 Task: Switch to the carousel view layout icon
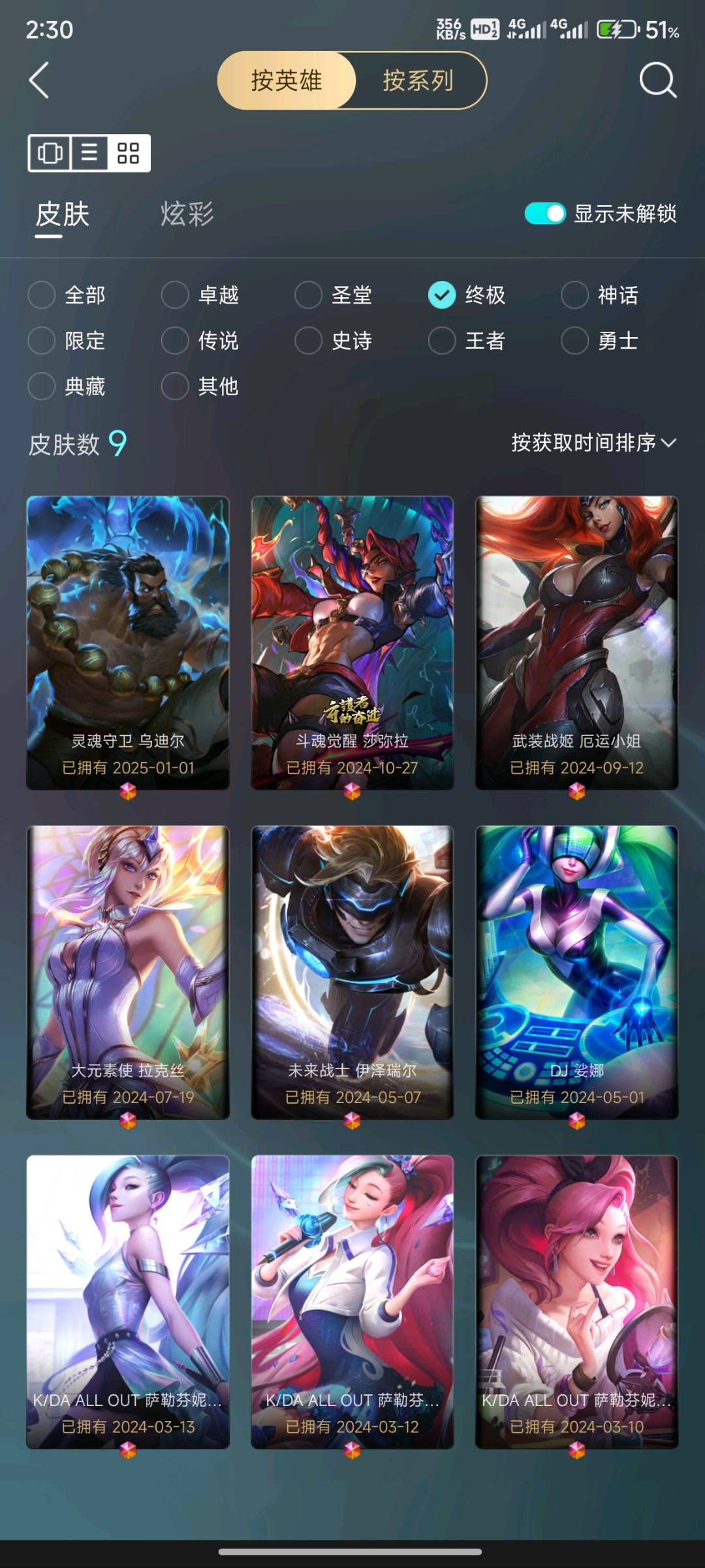click(50, 153)
